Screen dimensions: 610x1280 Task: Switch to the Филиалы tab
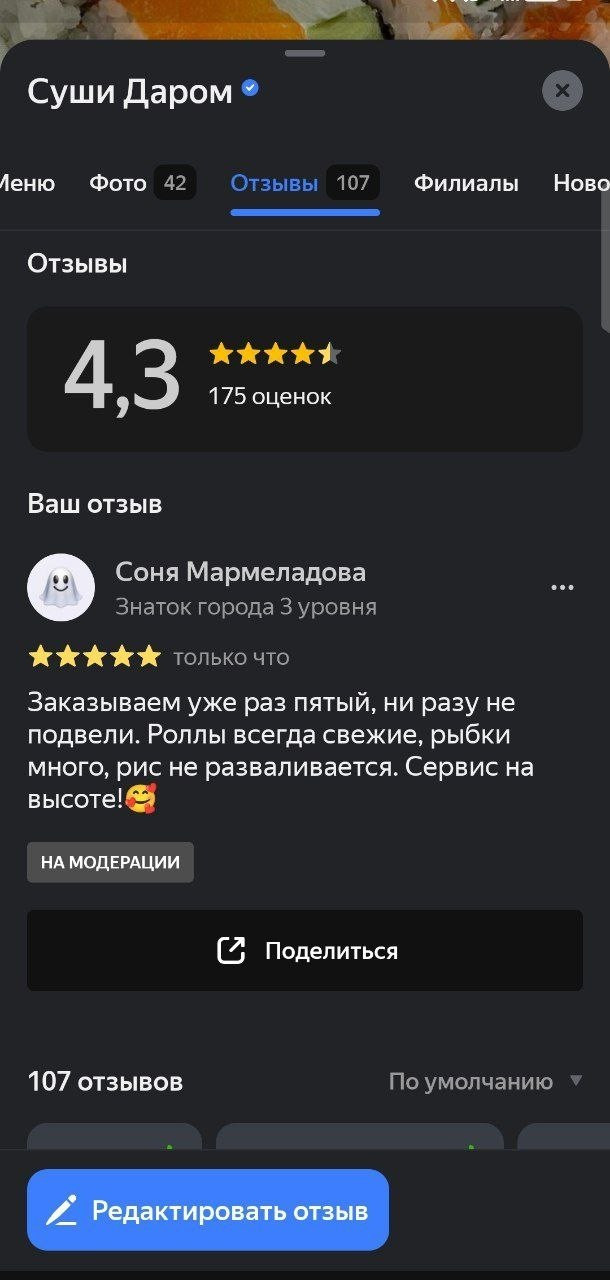click(466, 183)
